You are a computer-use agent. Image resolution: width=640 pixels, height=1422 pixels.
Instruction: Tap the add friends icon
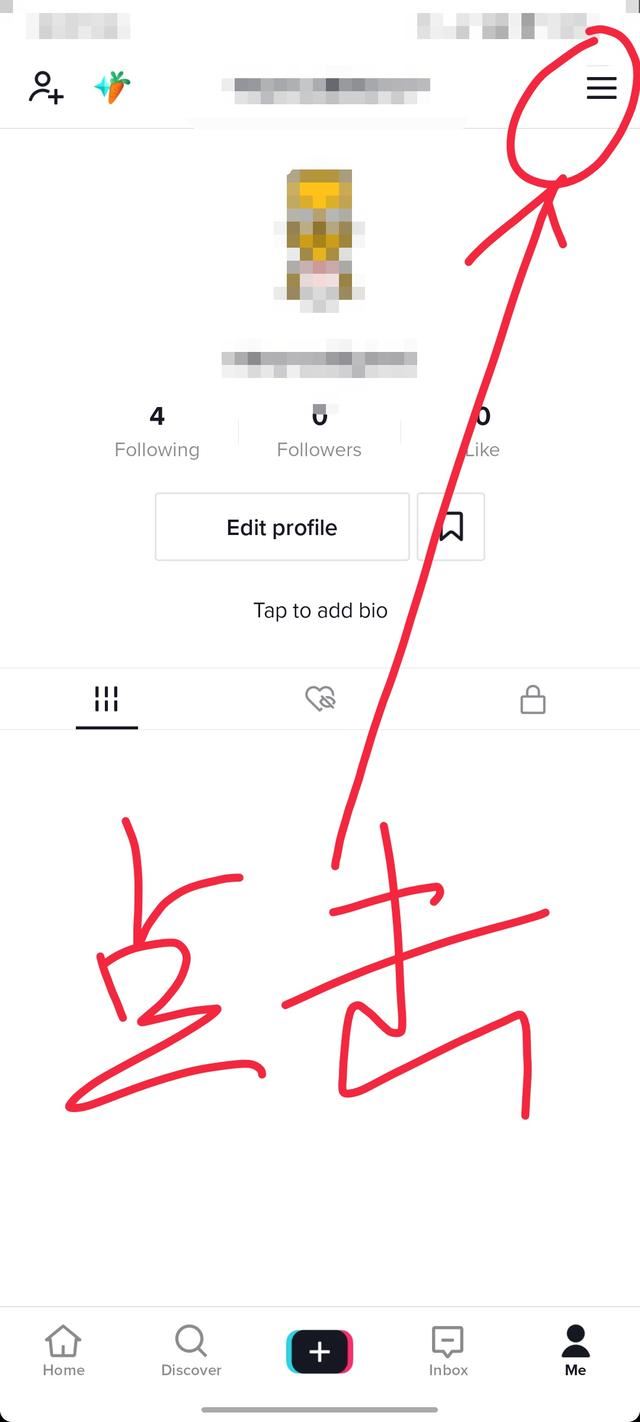point(46,88)
